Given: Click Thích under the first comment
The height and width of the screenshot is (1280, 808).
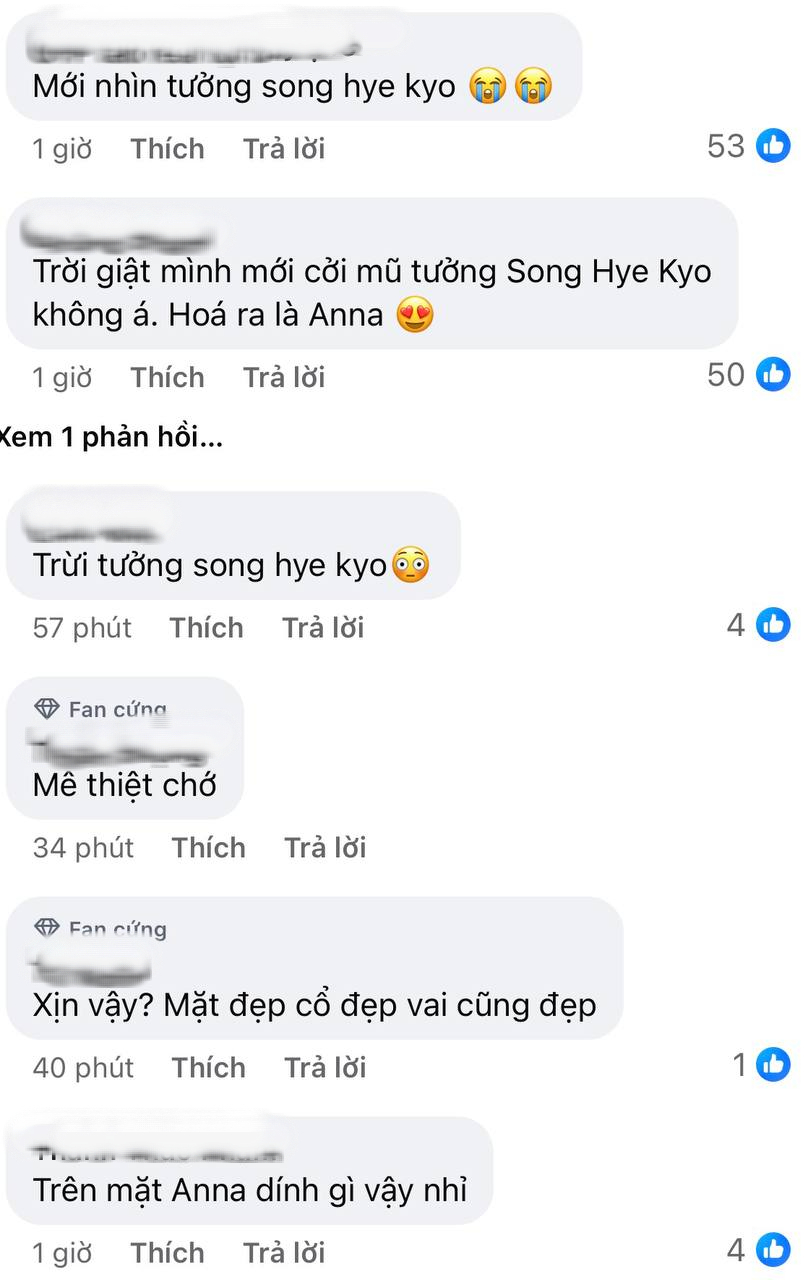Looking at the screenshot, I should 167,148.
